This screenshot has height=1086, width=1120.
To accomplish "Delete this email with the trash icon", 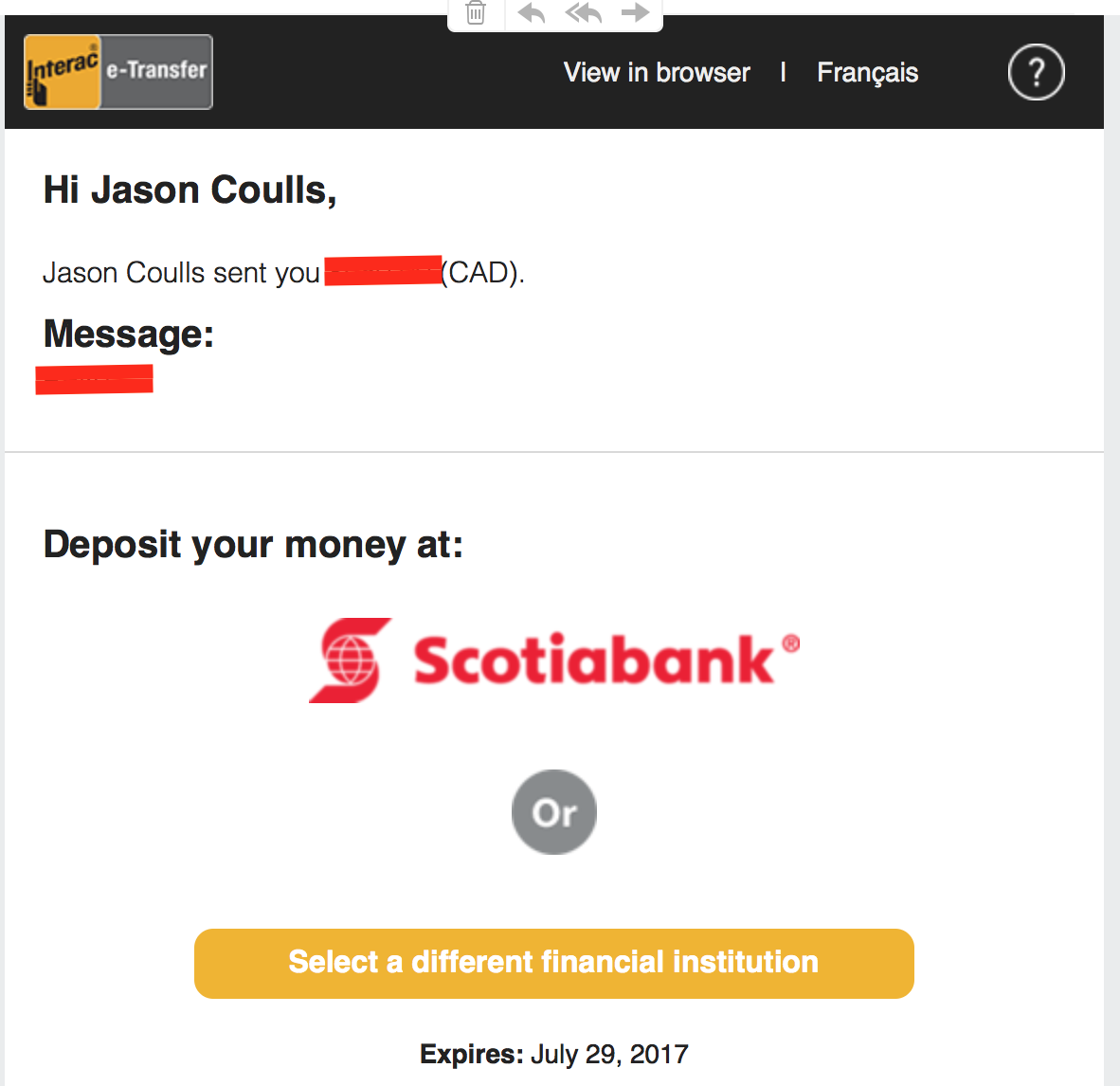I will pyautogui.click(x=476, y=13).
